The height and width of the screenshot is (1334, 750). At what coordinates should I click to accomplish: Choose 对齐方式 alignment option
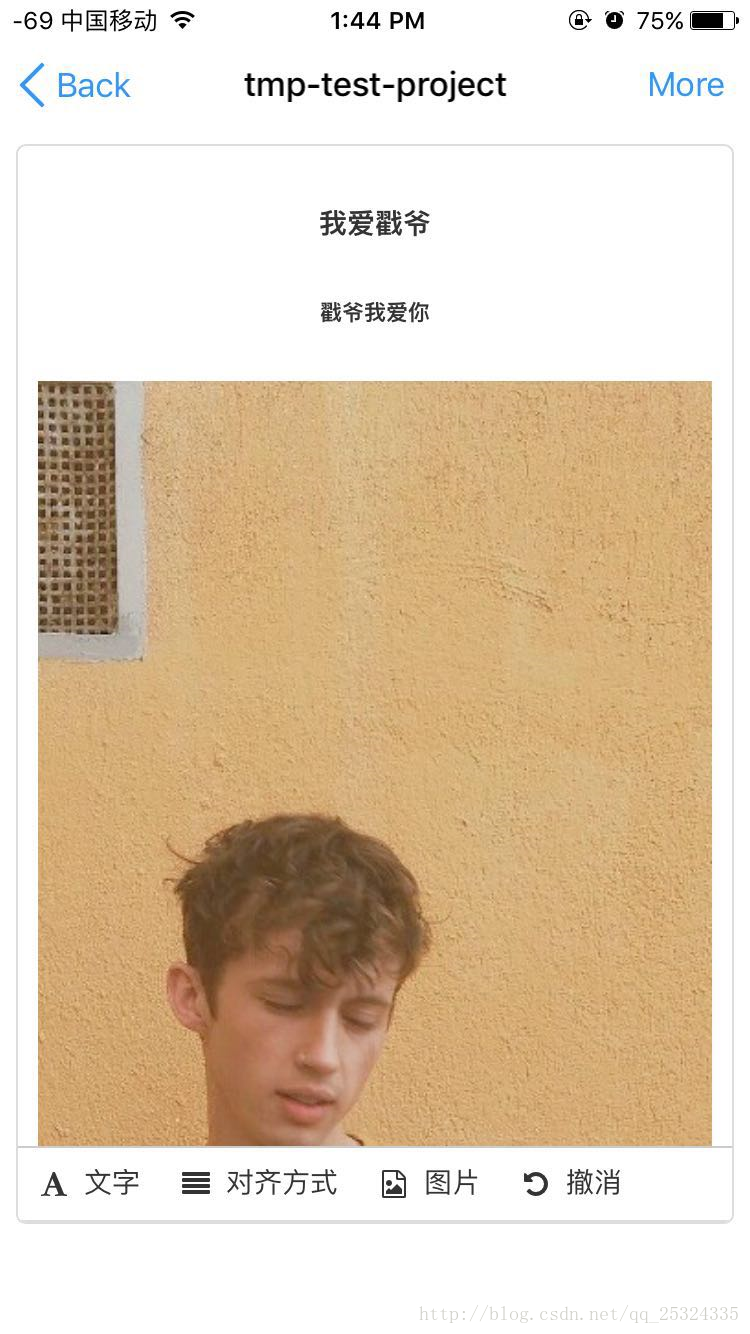pyautogui.click(x=260, y=1183)
